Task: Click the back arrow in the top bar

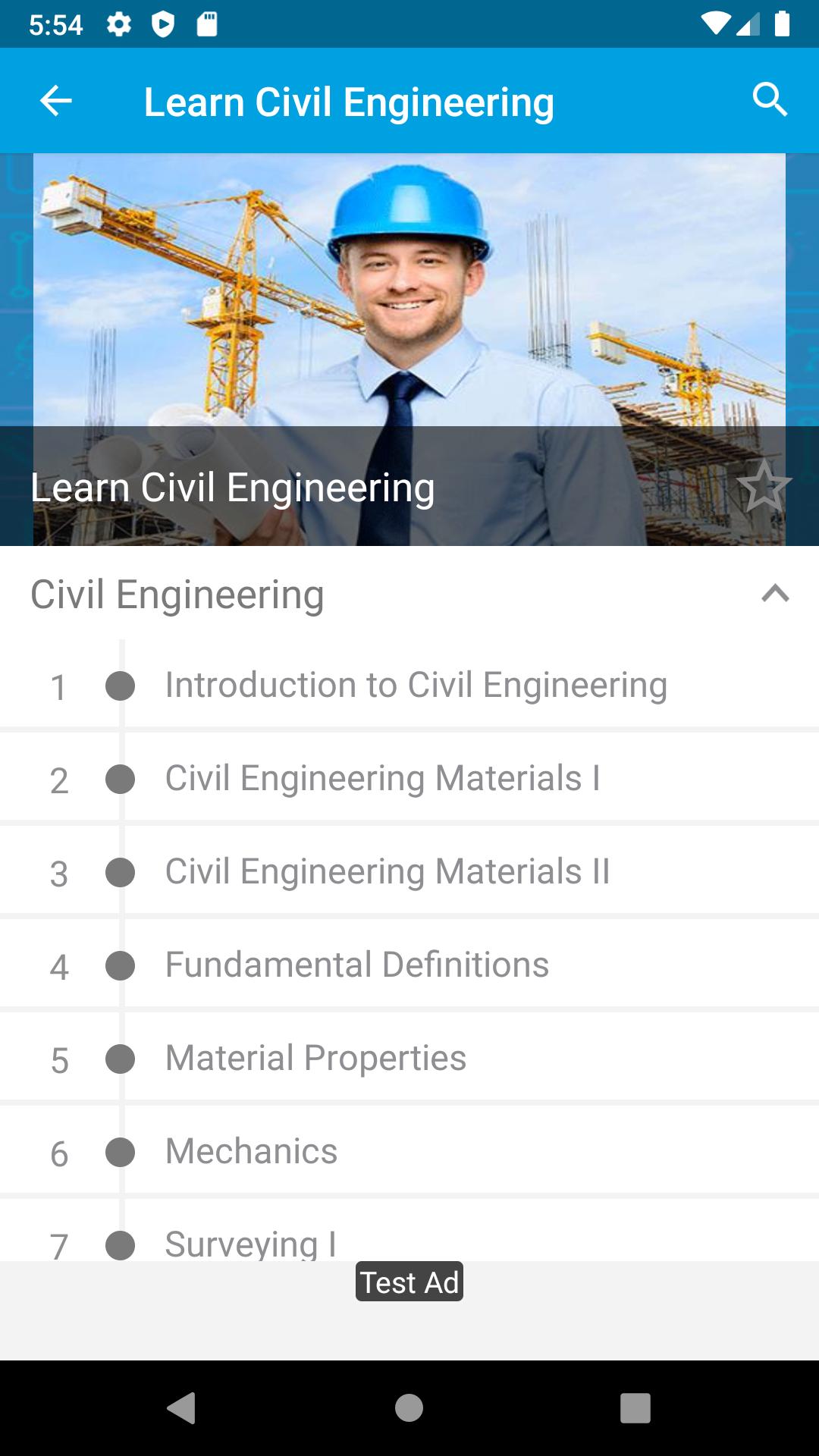Action: point(55,101)
